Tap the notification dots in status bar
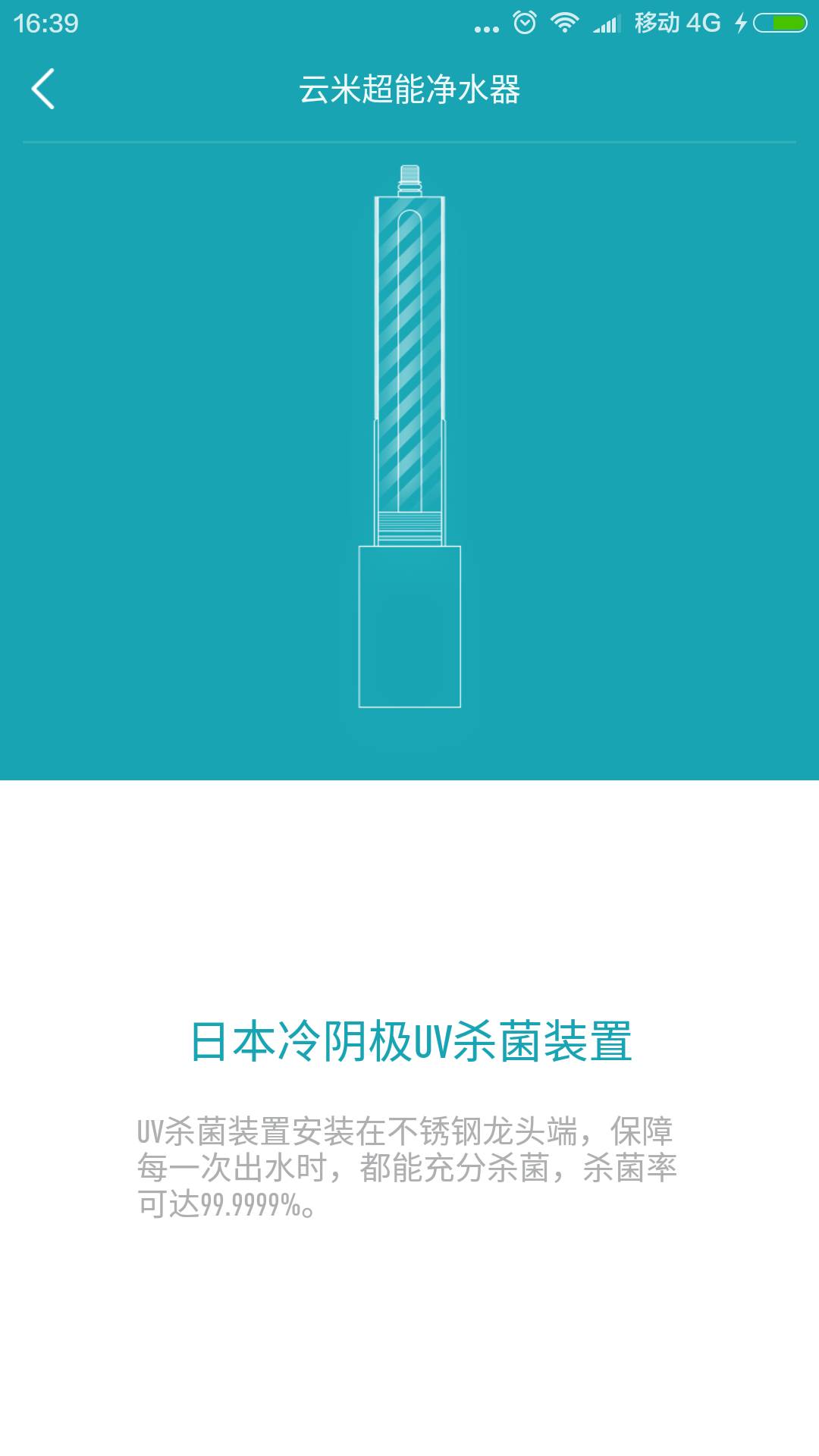Viewport: 819px width, 1456px height. click(x=485, y=24)
